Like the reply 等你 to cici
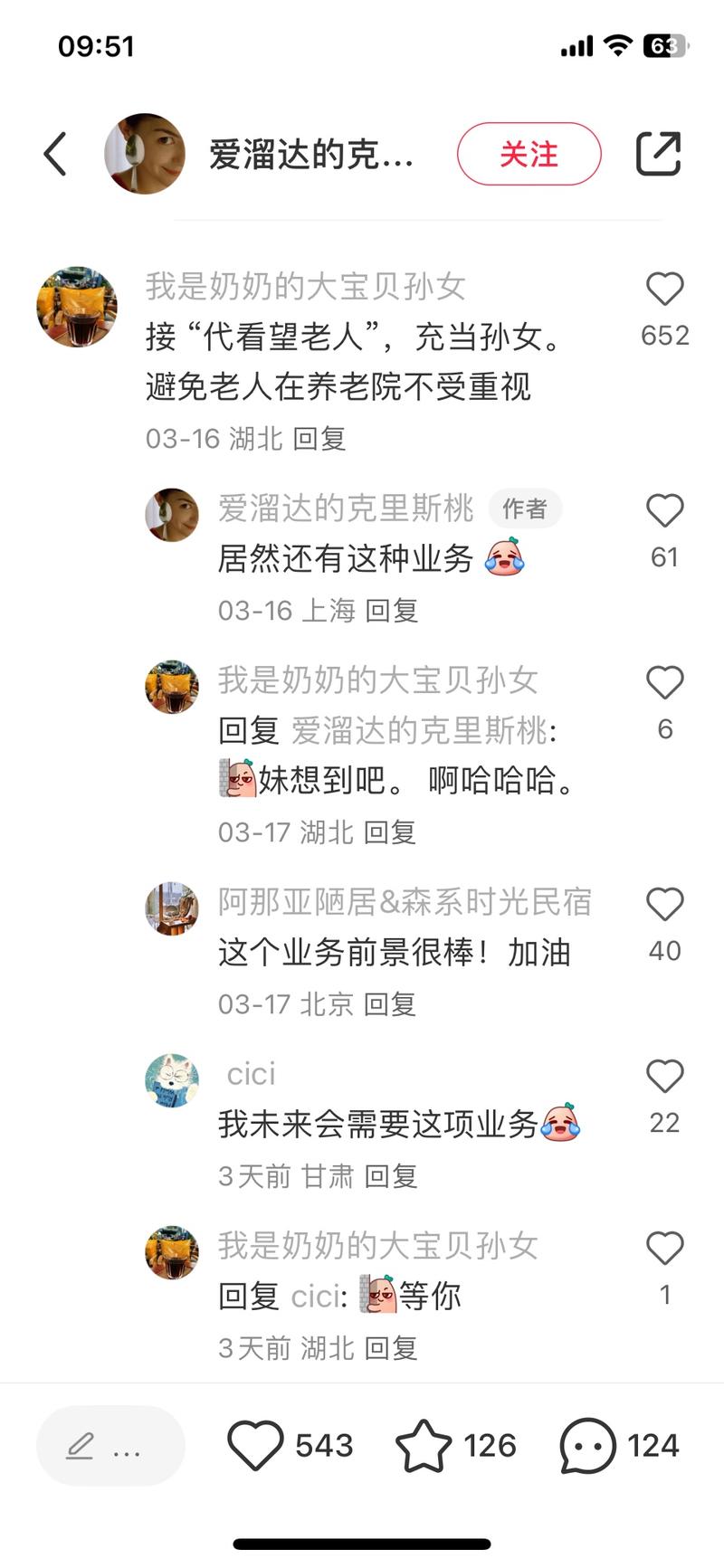Viewport: 724px width, 1568px height. [664, 1249]
